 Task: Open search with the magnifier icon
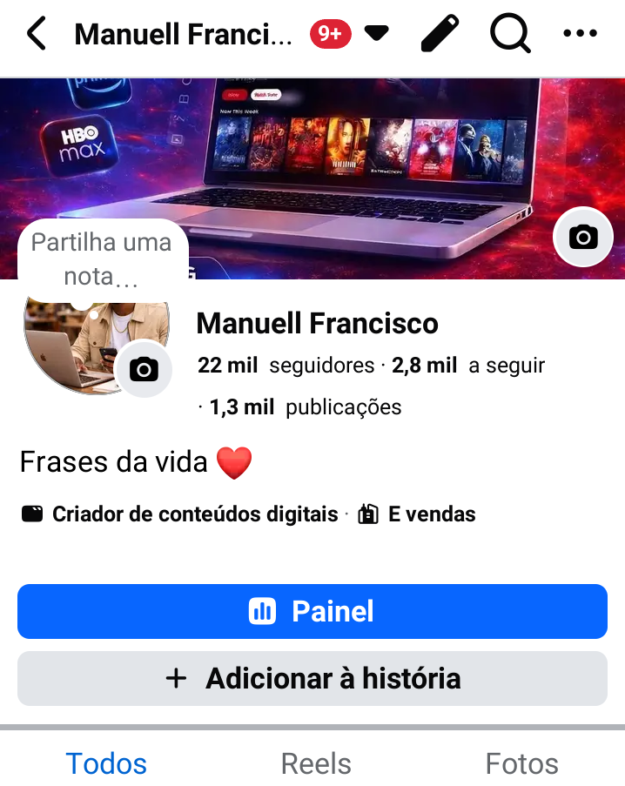pos(509,34)
